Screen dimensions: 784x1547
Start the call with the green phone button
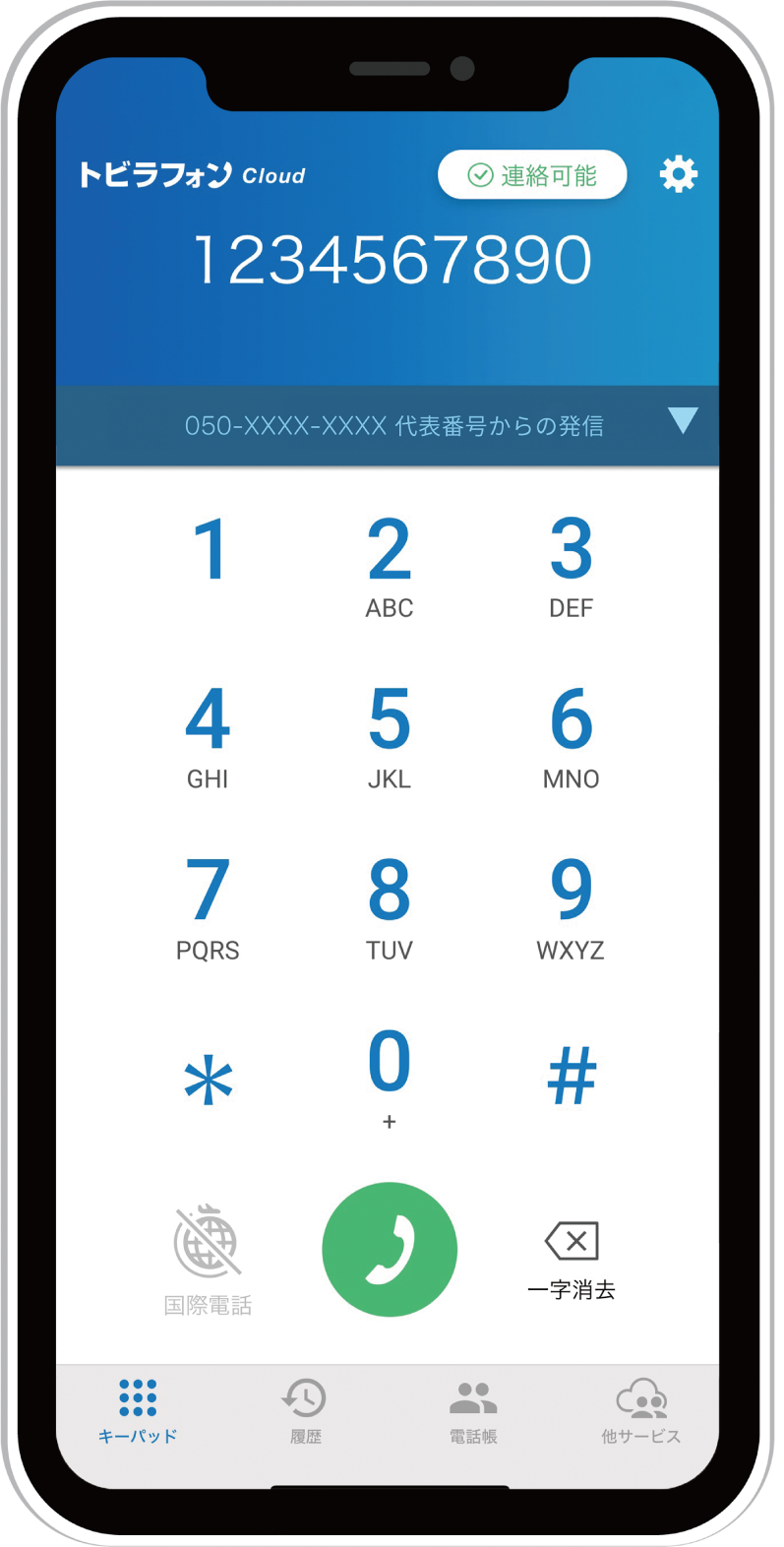390,1249
